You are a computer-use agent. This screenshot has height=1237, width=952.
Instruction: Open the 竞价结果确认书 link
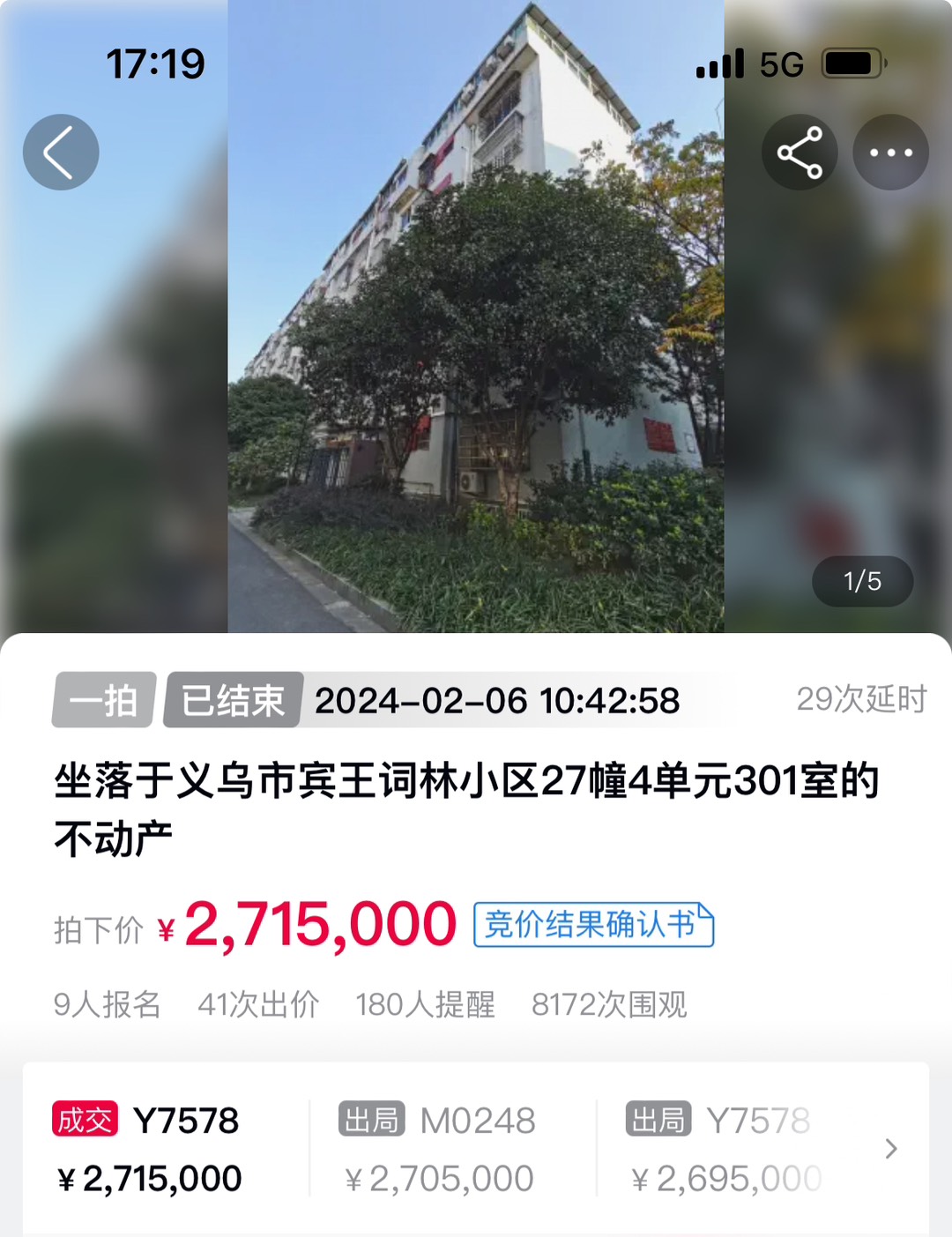coord(593,925)
